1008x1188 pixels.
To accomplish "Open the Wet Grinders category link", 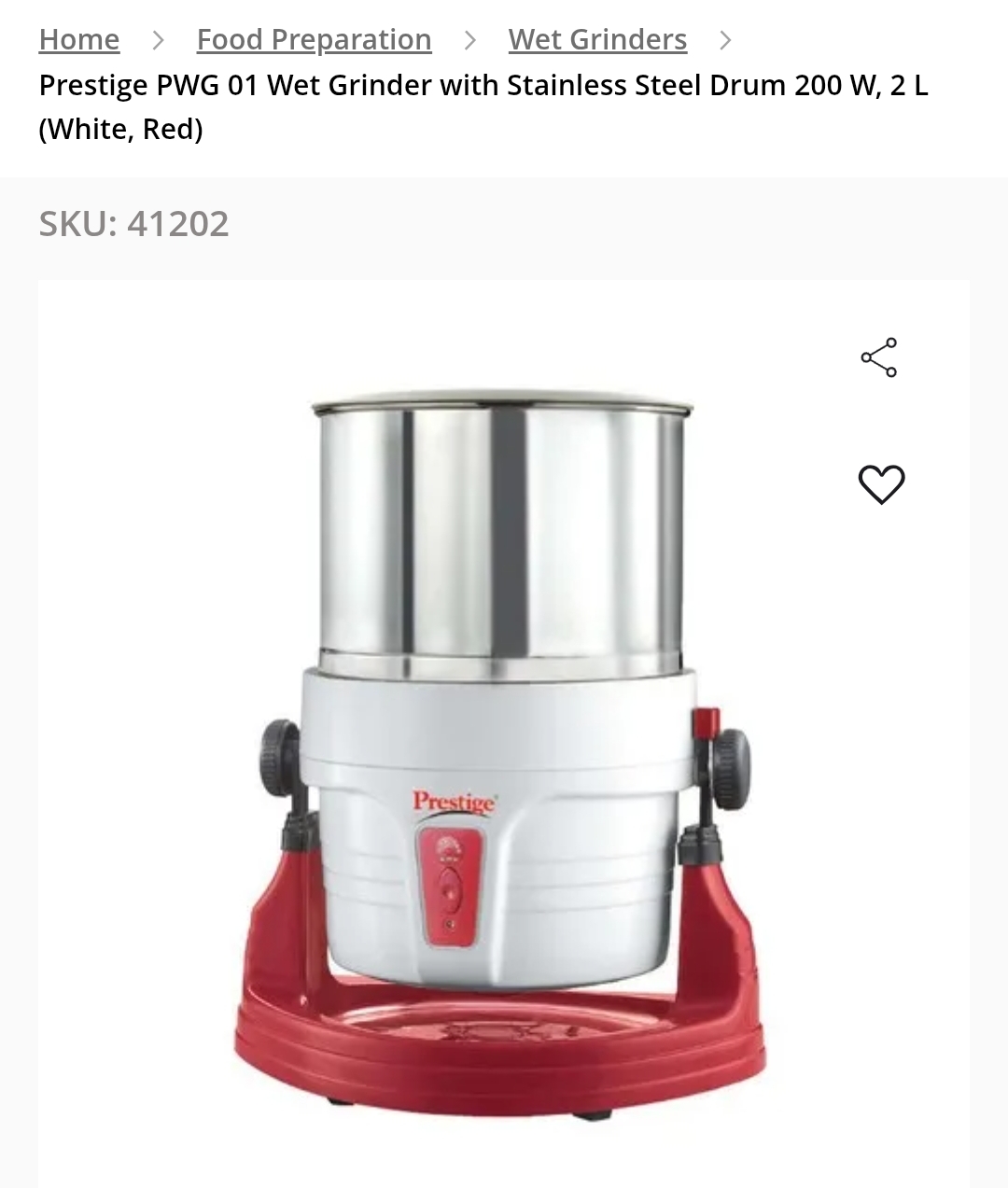I will pyautogui.click(x=597, y=40).
